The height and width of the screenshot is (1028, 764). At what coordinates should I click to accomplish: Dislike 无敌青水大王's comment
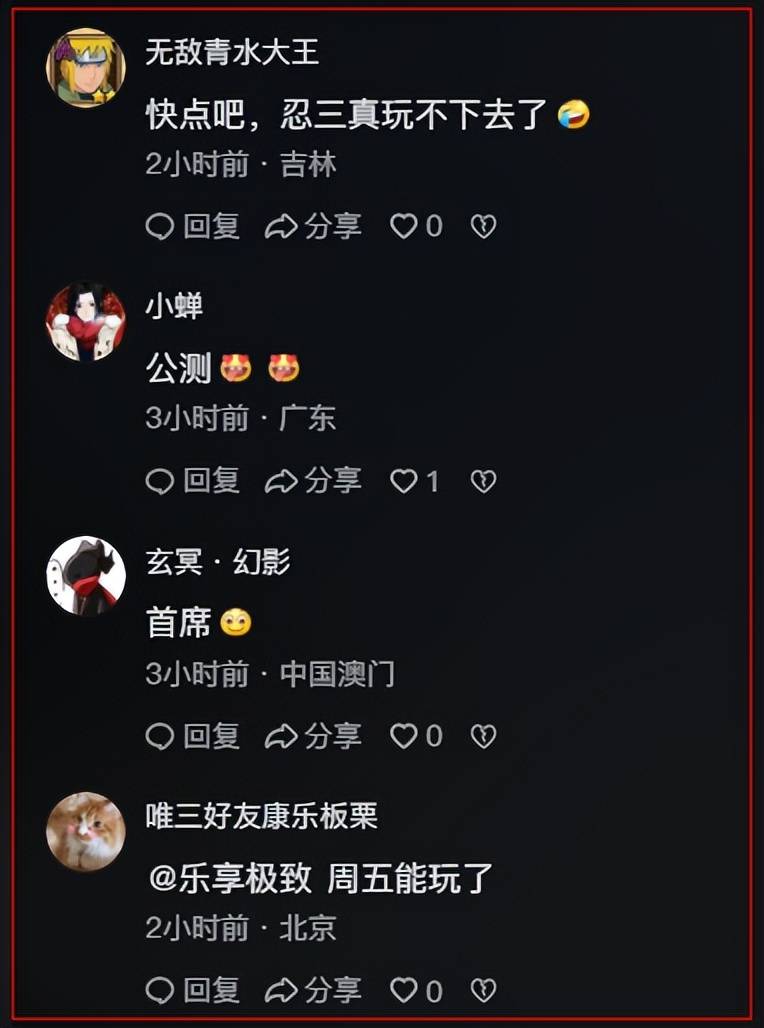483,227
